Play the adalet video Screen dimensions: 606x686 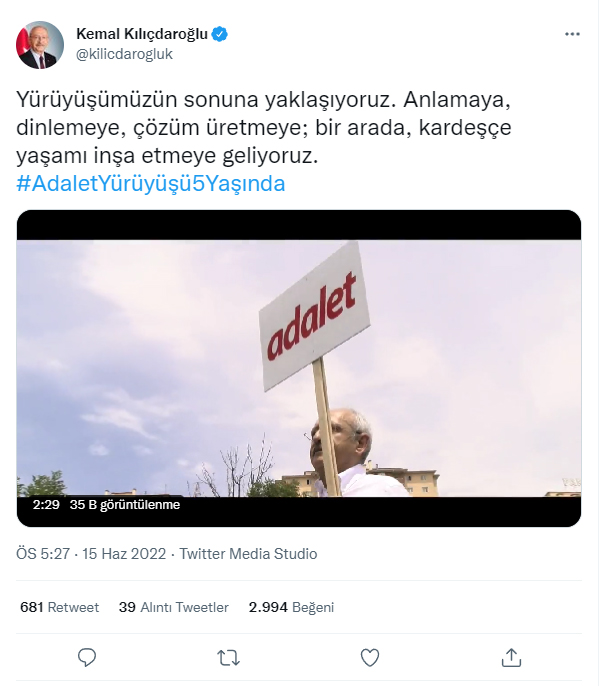point(299,368)
